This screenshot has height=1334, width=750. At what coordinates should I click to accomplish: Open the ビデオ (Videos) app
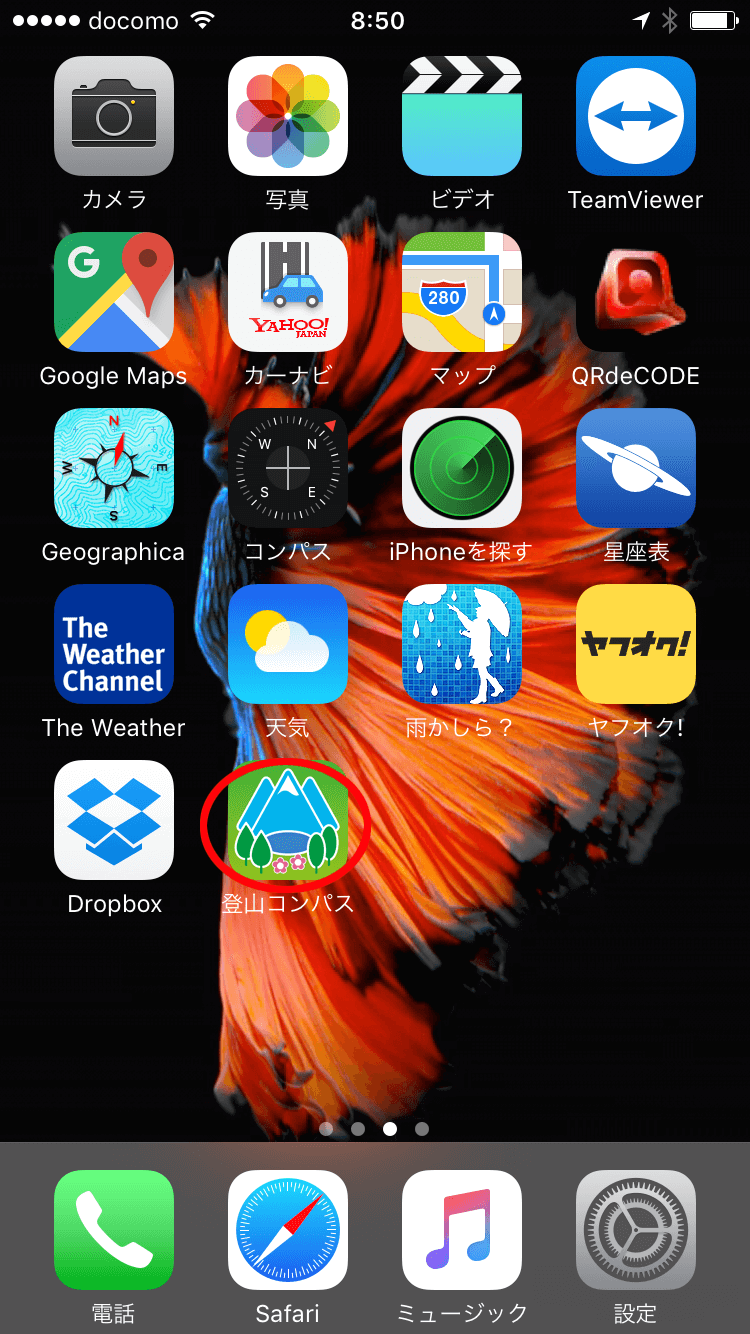(x=462, y=116)
